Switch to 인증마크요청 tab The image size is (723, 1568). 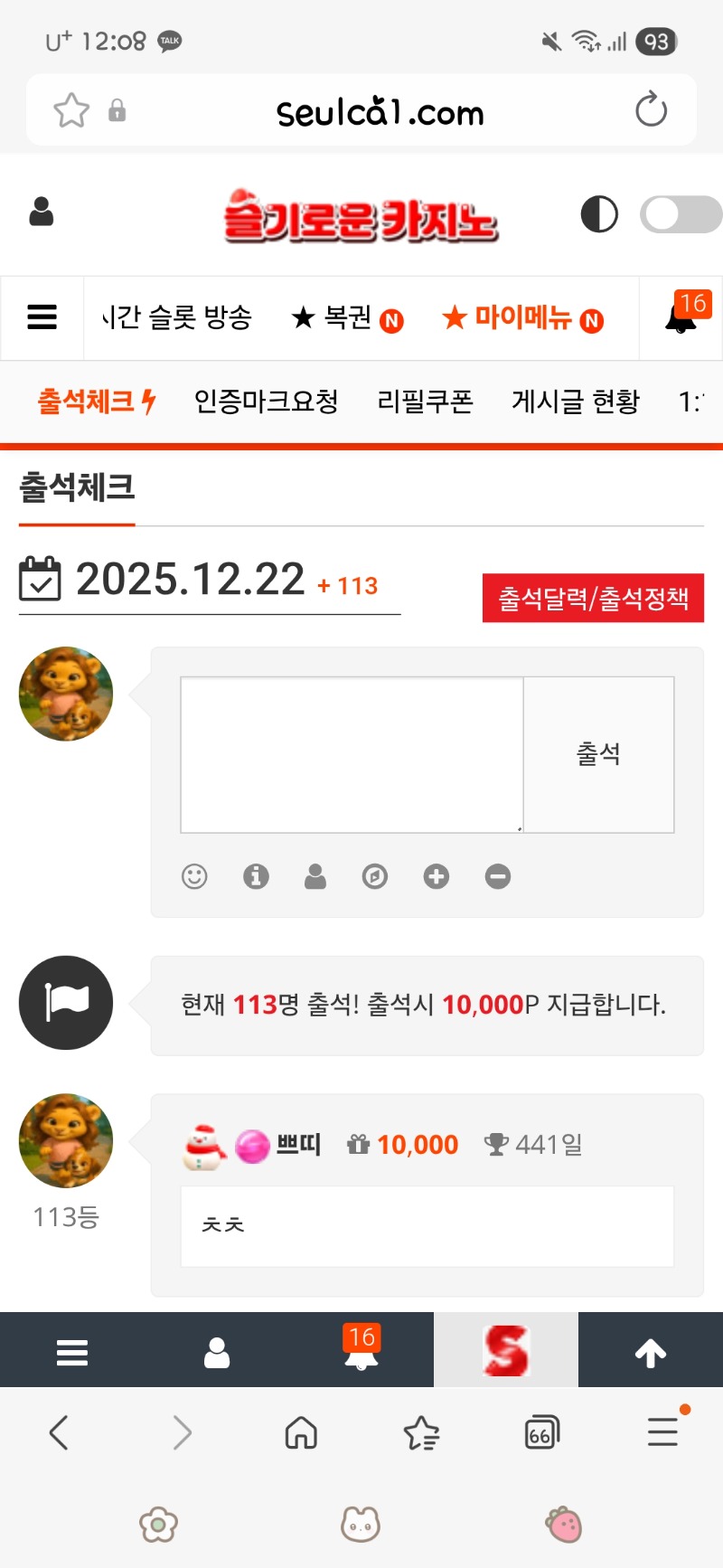[x=266, y=401]
